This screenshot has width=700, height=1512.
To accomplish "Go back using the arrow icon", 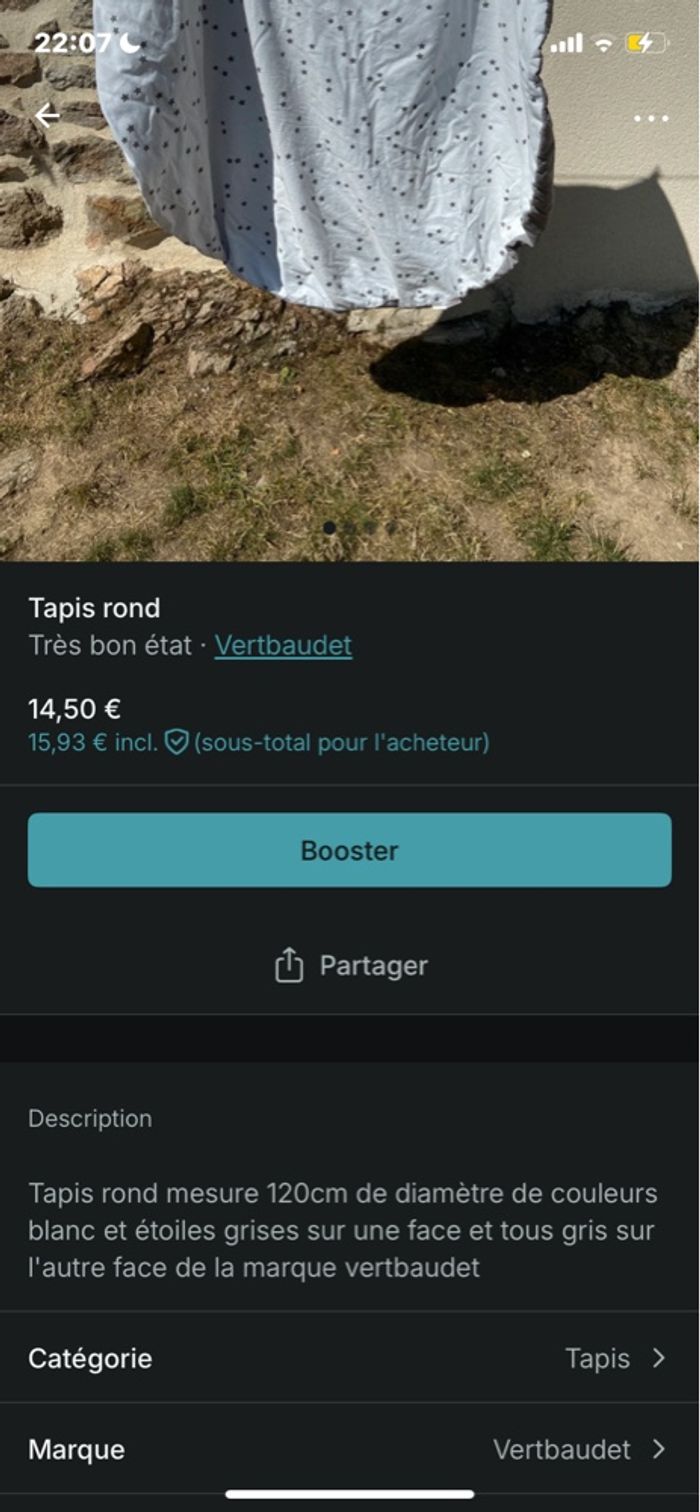I will 47,116.
